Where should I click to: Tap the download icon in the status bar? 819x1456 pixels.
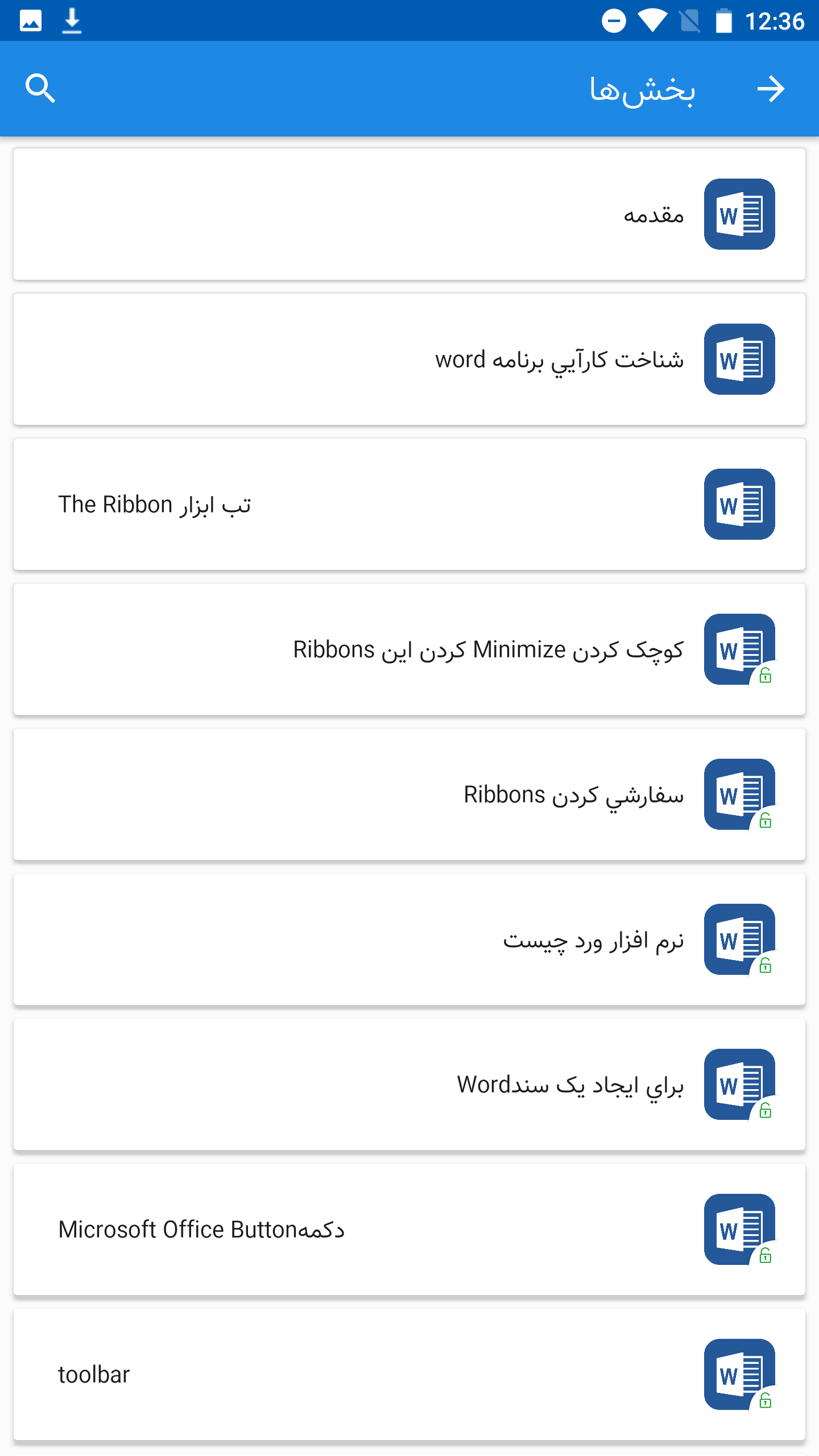click(x=72, y=20)
